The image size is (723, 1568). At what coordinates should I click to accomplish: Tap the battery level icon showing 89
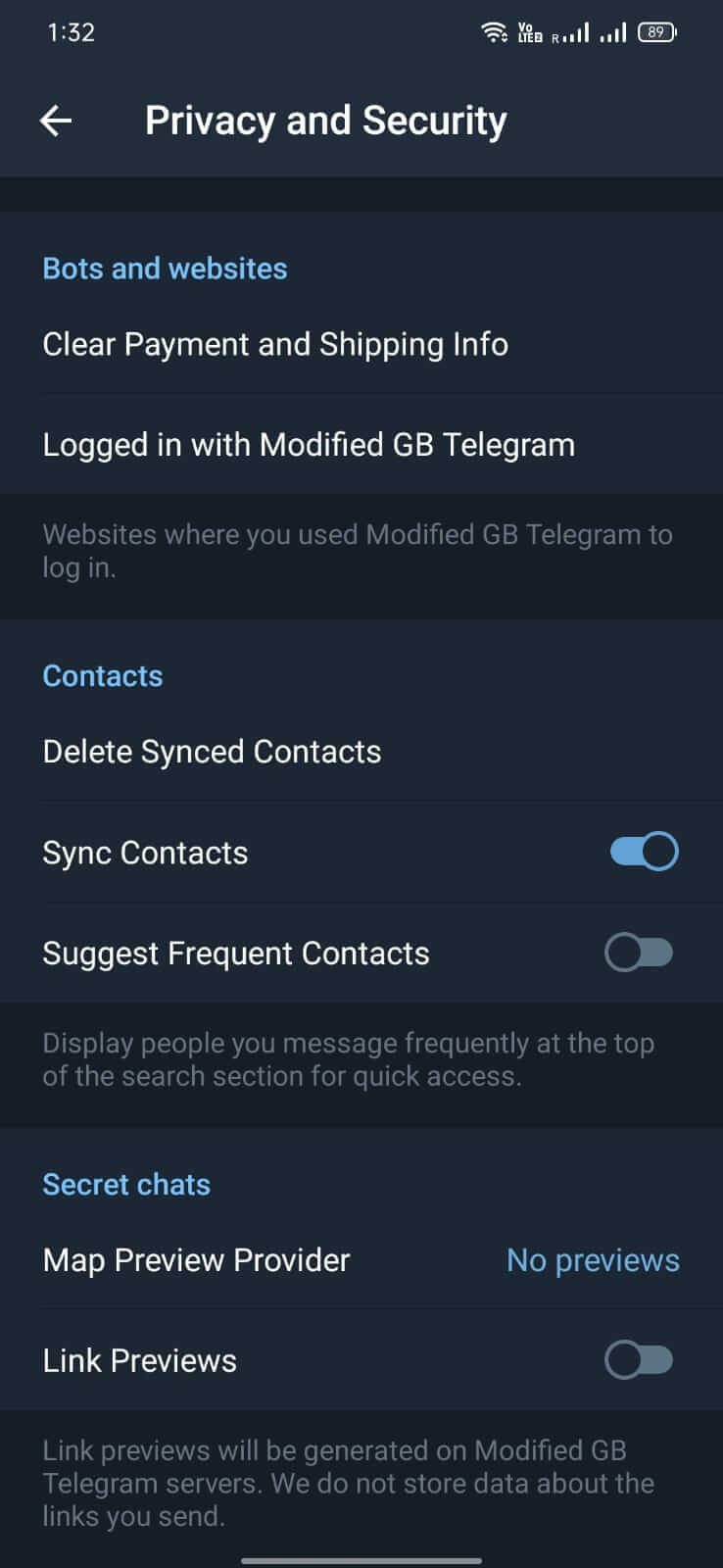(657, 31)
